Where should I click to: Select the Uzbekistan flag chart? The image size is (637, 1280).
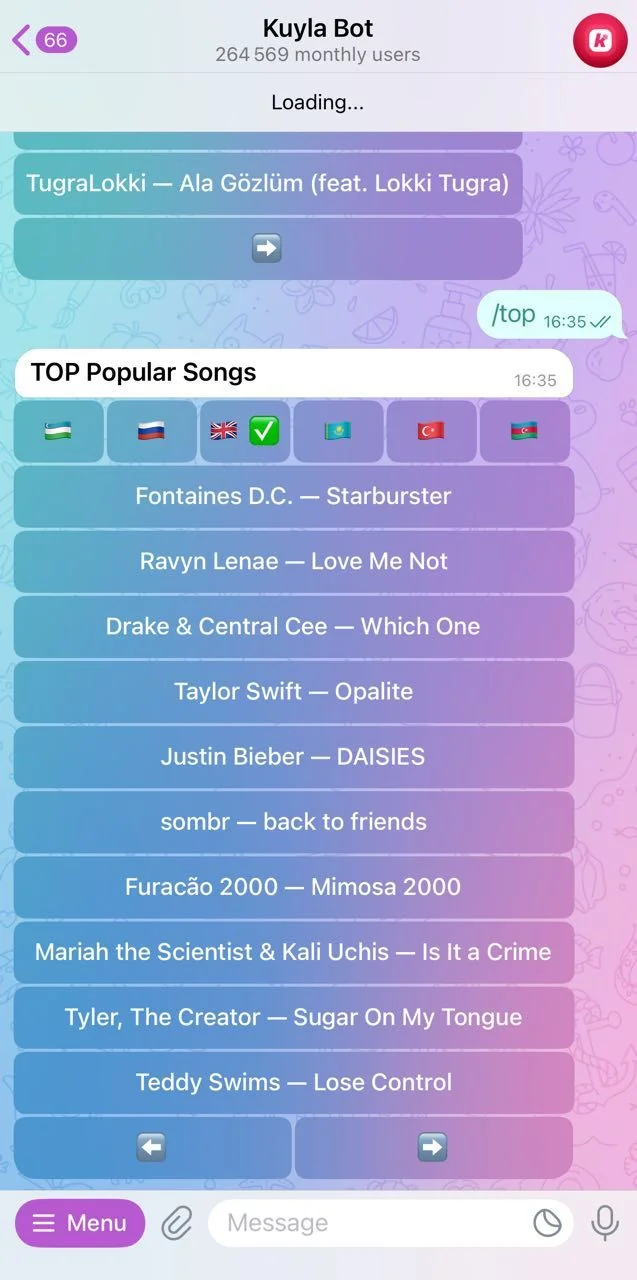coord(59,431)
